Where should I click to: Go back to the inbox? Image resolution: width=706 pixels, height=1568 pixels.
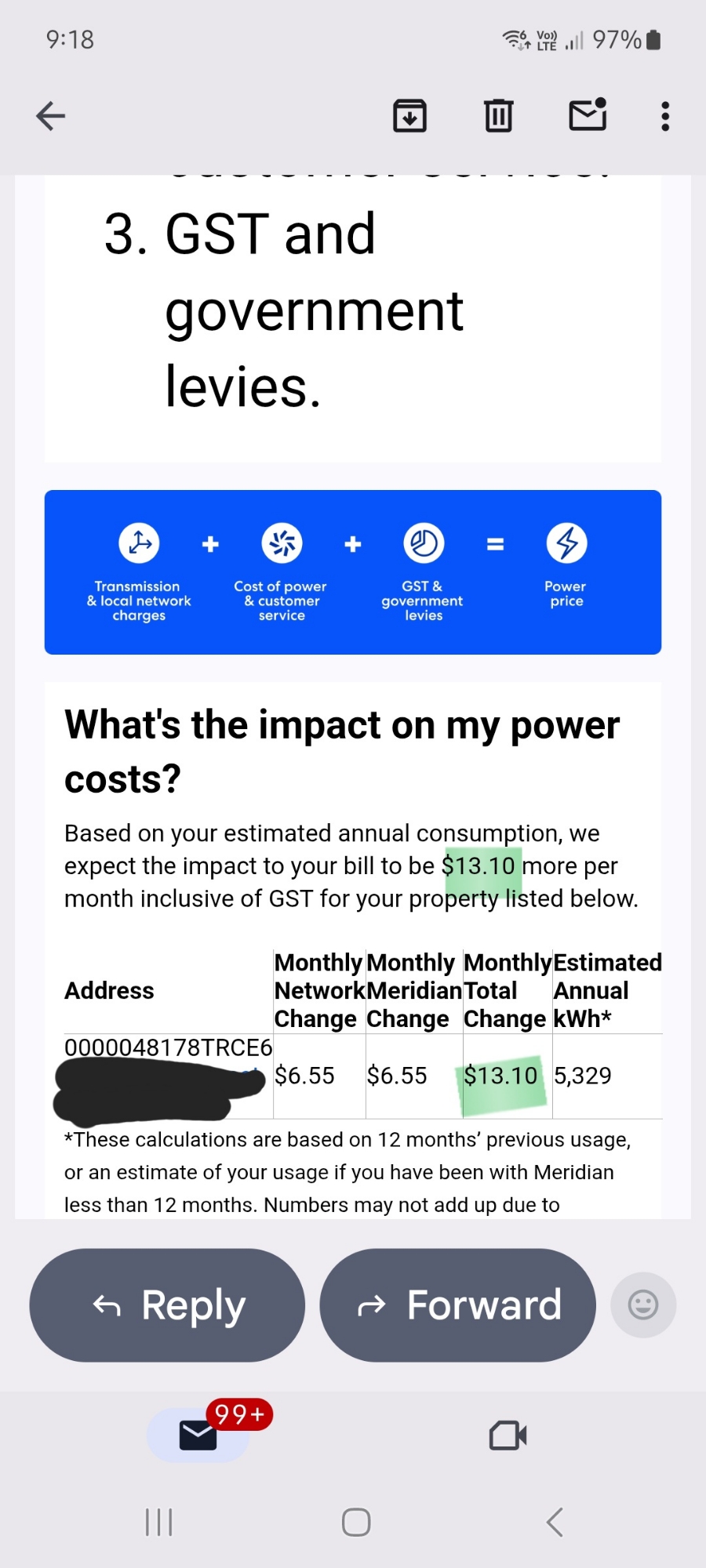[x=51, y=116]
